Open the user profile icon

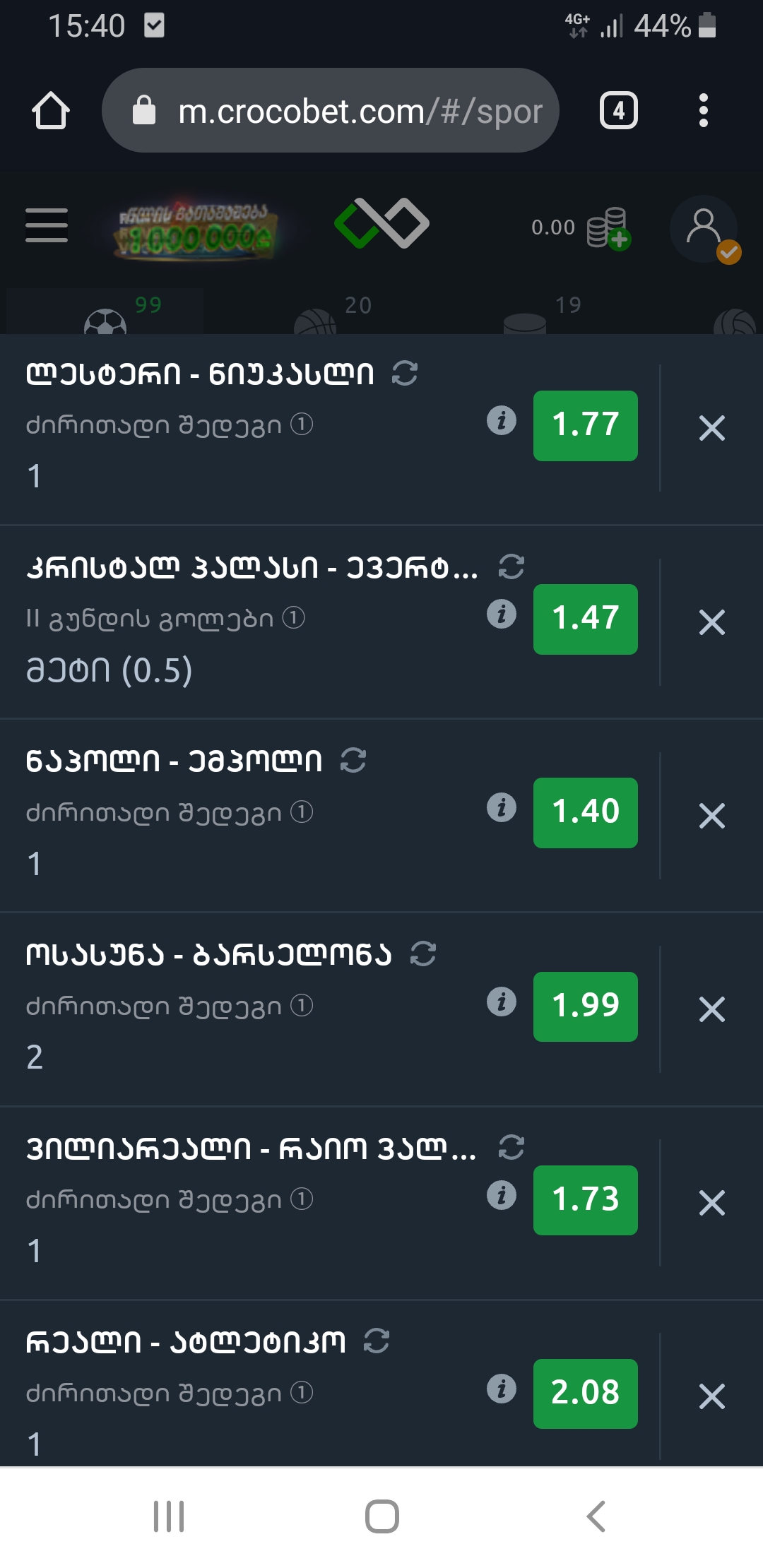point(704,229)
